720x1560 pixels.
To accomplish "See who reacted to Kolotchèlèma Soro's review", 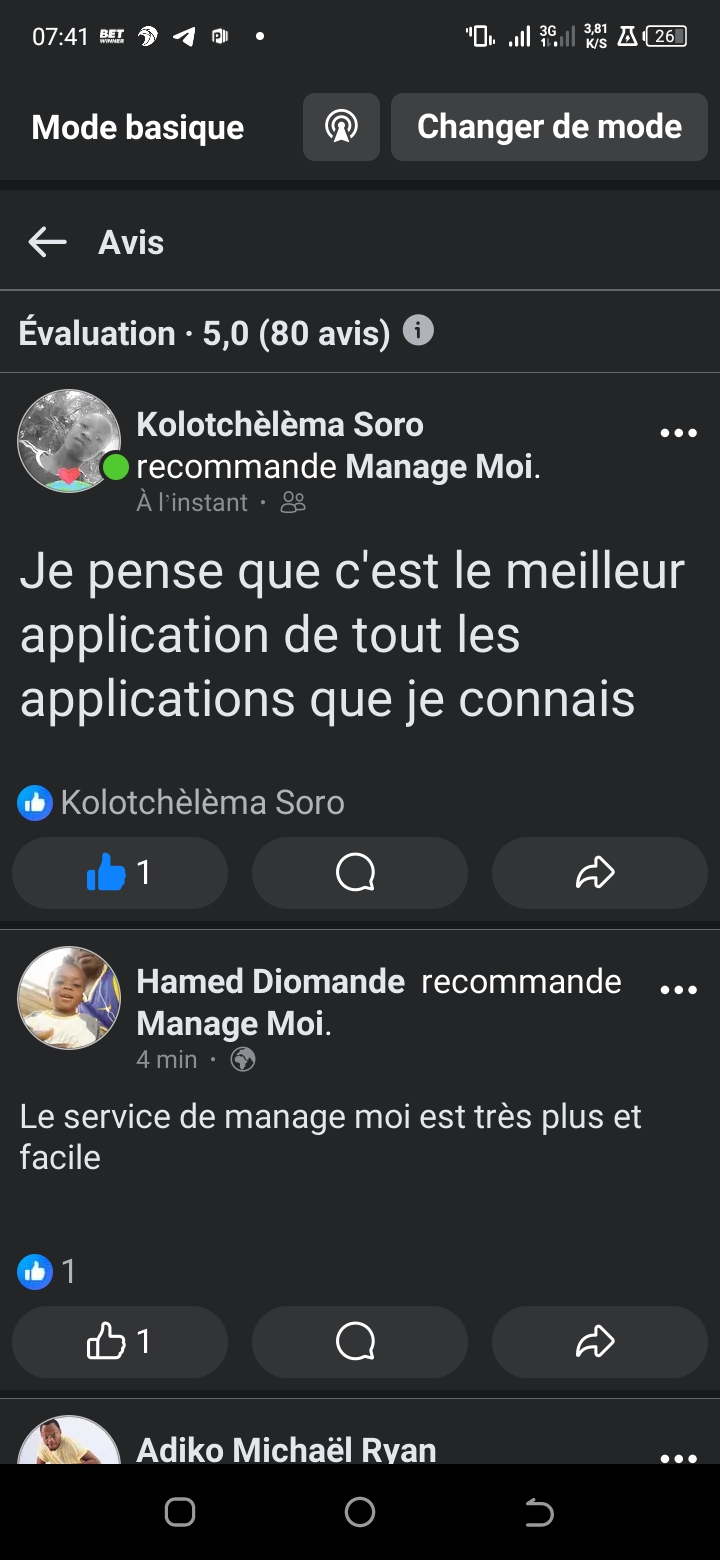I will coord(180,802).
